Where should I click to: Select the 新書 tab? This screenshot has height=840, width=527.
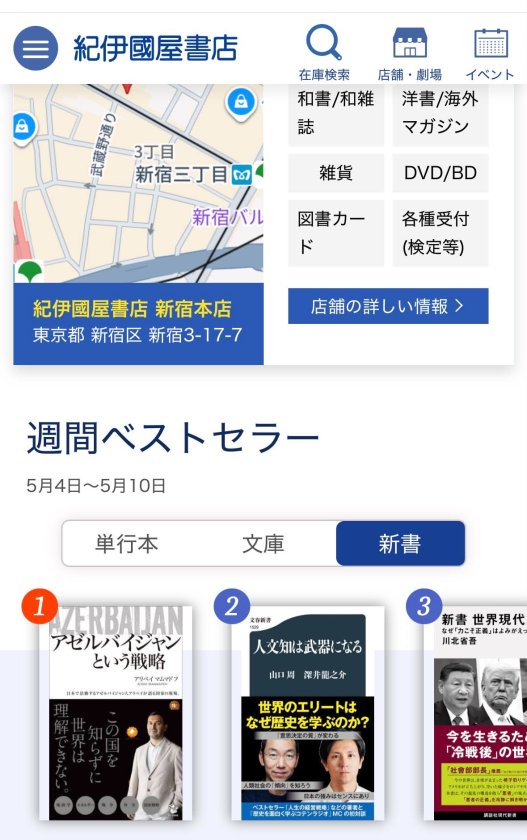point(400,543)
